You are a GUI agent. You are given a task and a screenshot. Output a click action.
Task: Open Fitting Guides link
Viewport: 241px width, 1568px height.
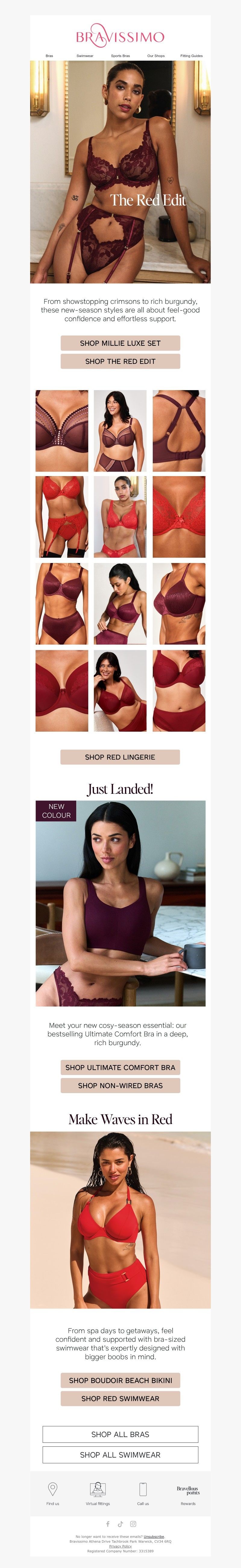coord(191,56)
